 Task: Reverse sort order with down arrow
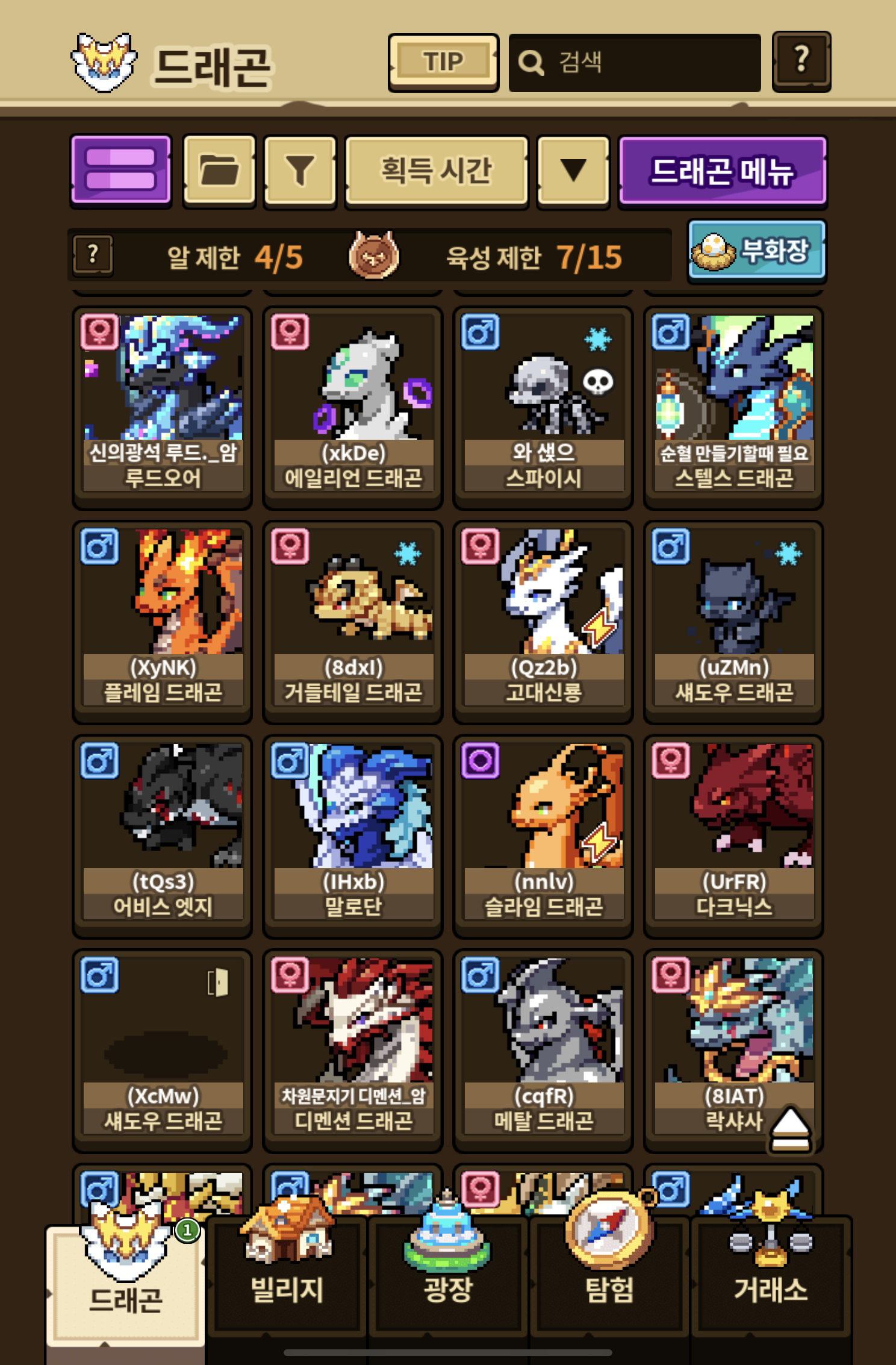tap(573, 171)
